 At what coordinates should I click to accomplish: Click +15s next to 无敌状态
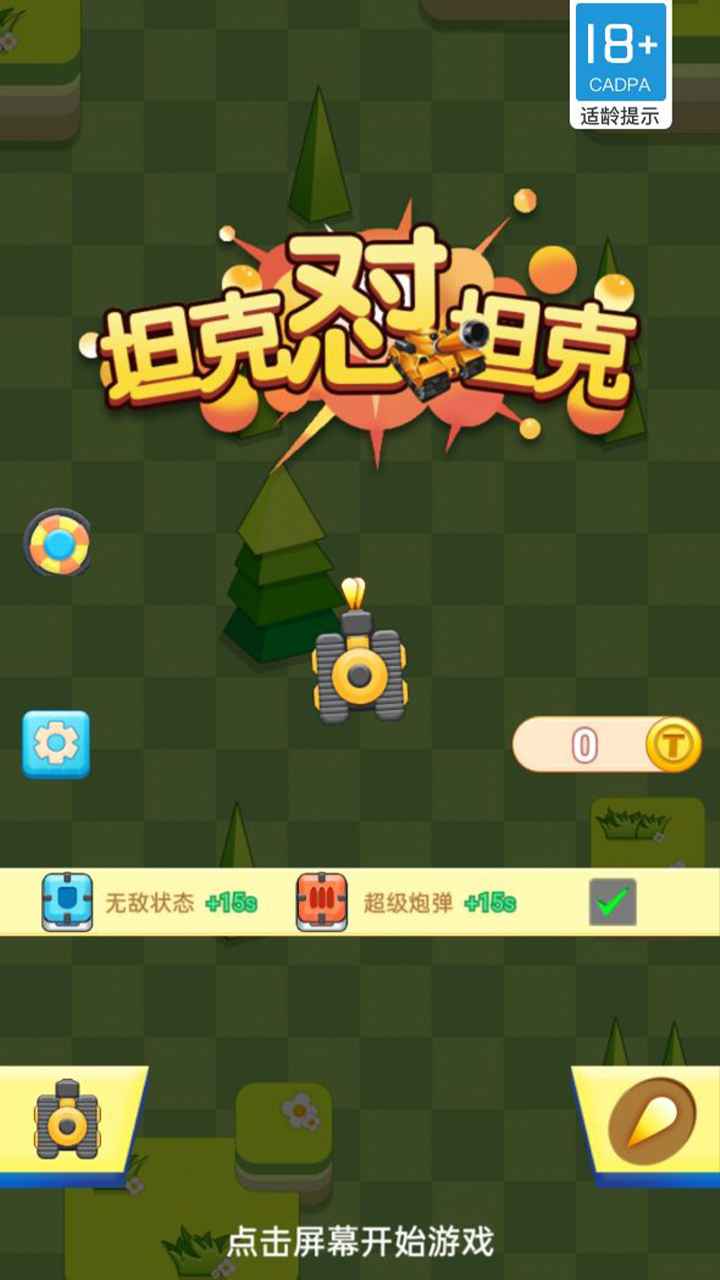238,902
